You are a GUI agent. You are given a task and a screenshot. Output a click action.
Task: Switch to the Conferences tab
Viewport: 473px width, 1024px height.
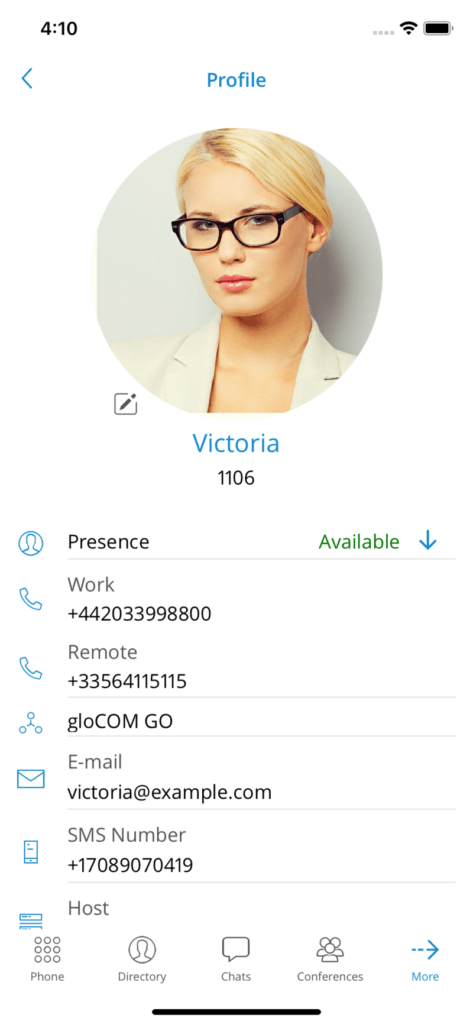[x=330, y=959]
